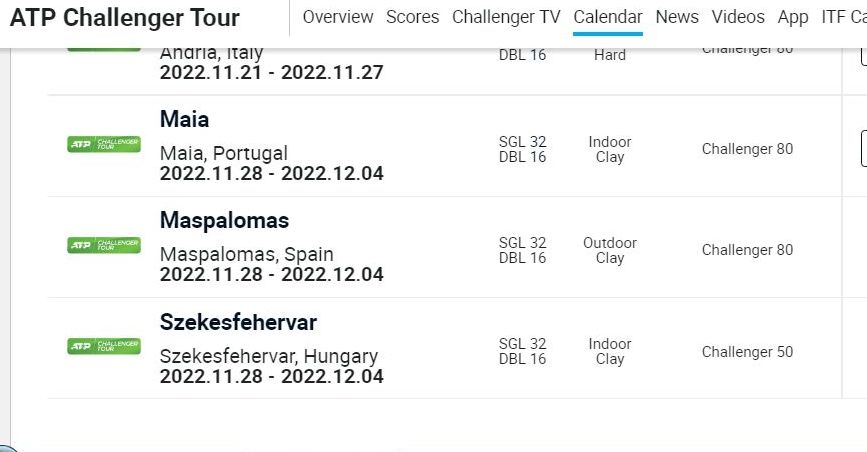Viewport: 867px width, 452px height.
Task: Open the Maspalomas tournament entry
Action: click(x=224, y=220)
